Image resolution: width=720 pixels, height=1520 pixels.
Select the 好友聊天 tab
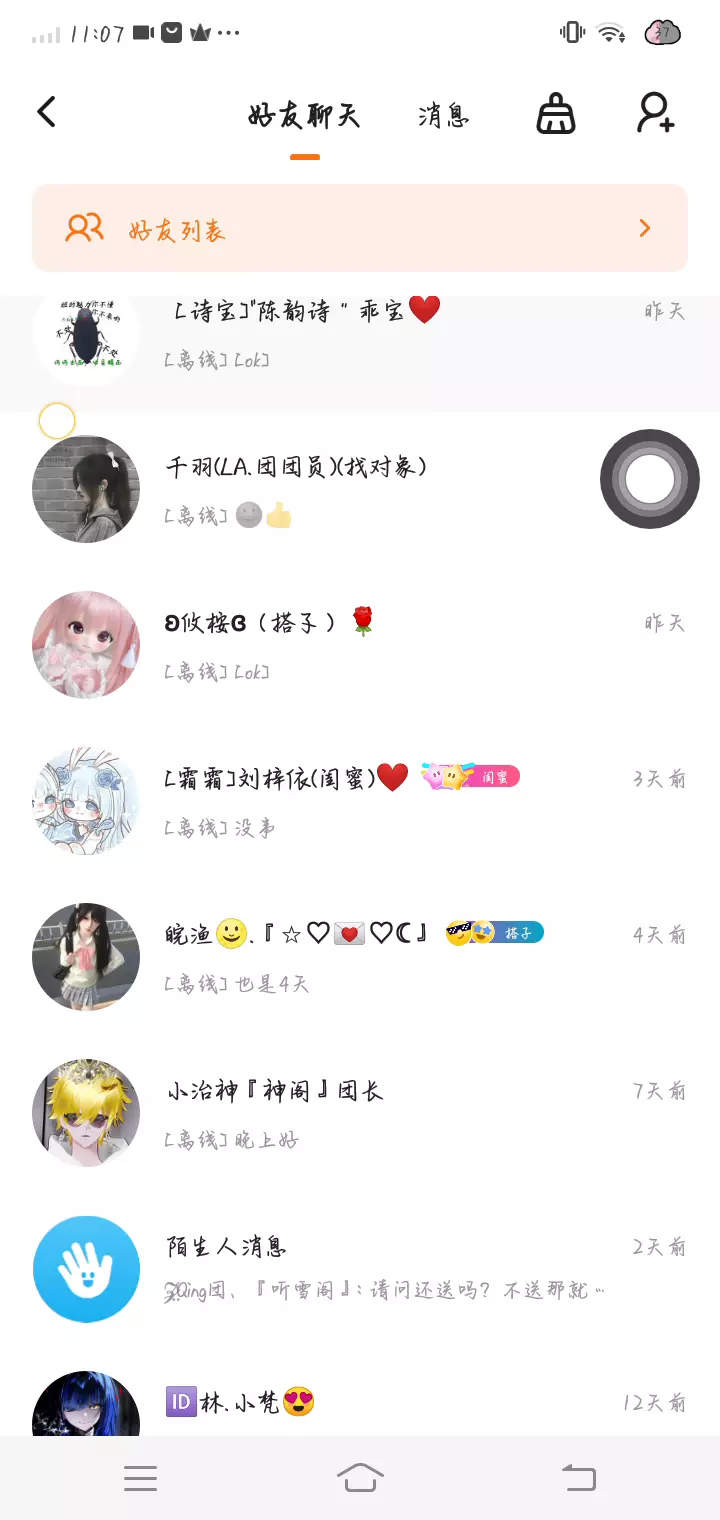point(304,116)
